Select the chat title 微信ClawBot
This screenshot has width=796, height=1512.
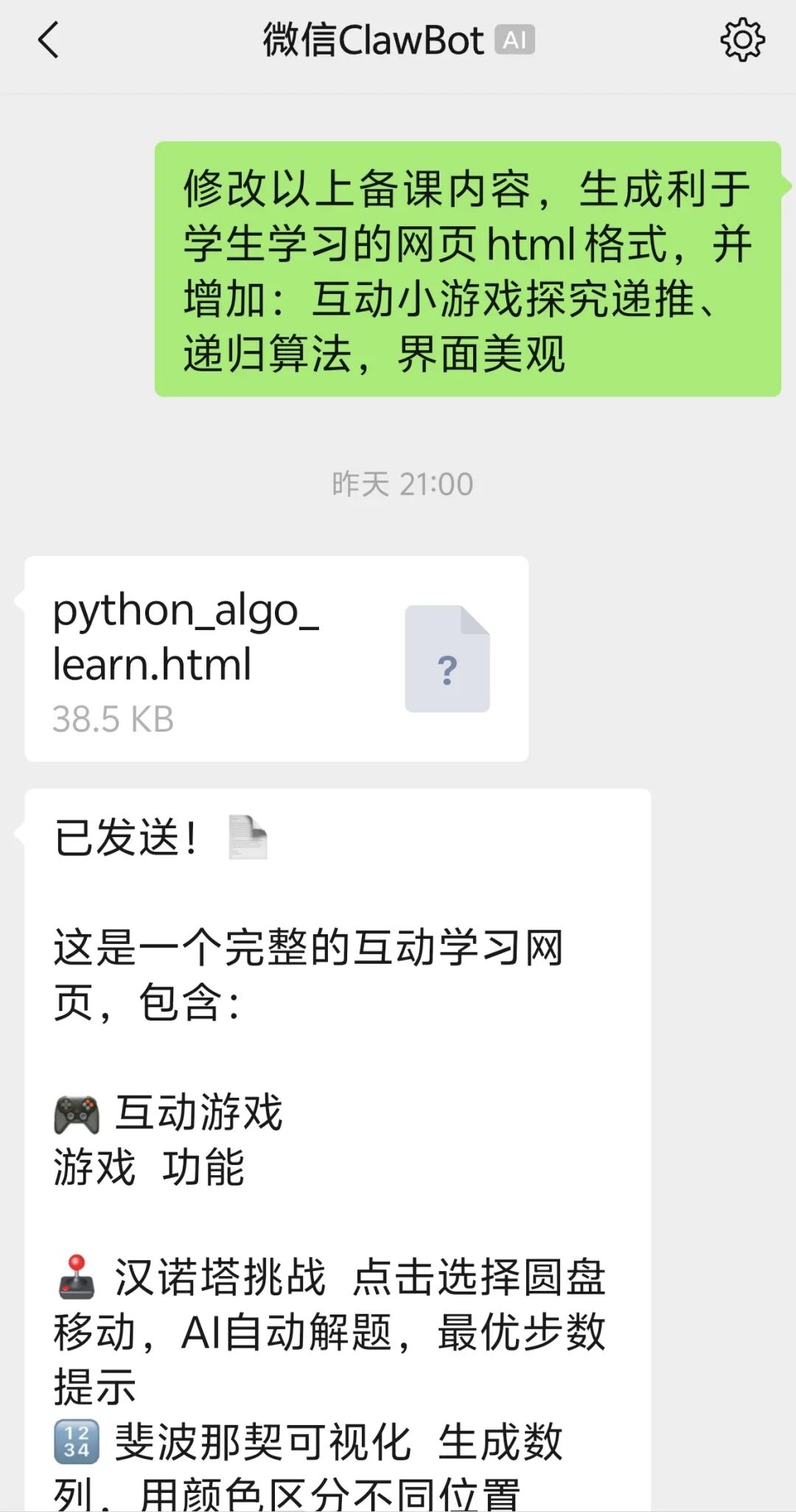(372, 41)
